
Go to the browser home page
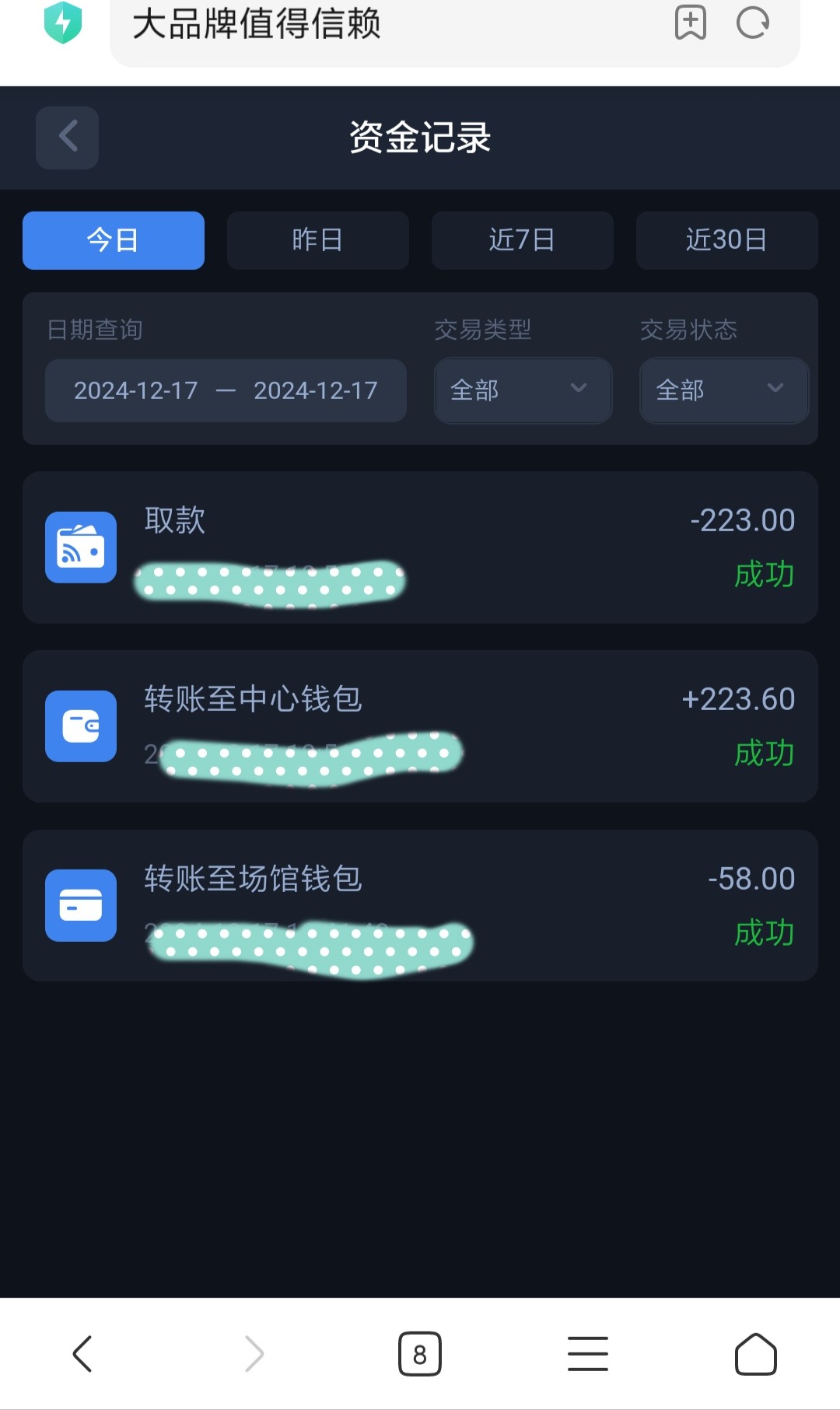click(756, 1354)
